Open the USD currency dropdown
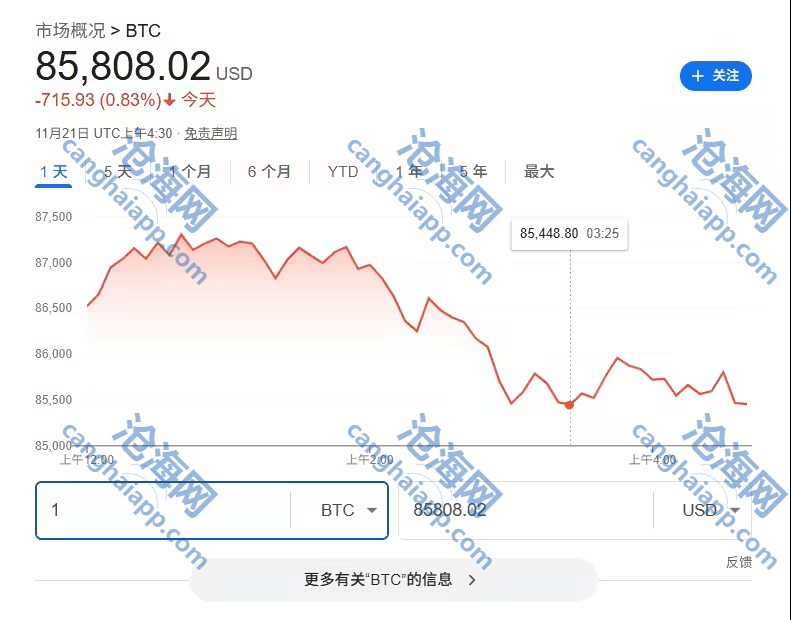The image size is (791, 620). click(x=711, y=510)
